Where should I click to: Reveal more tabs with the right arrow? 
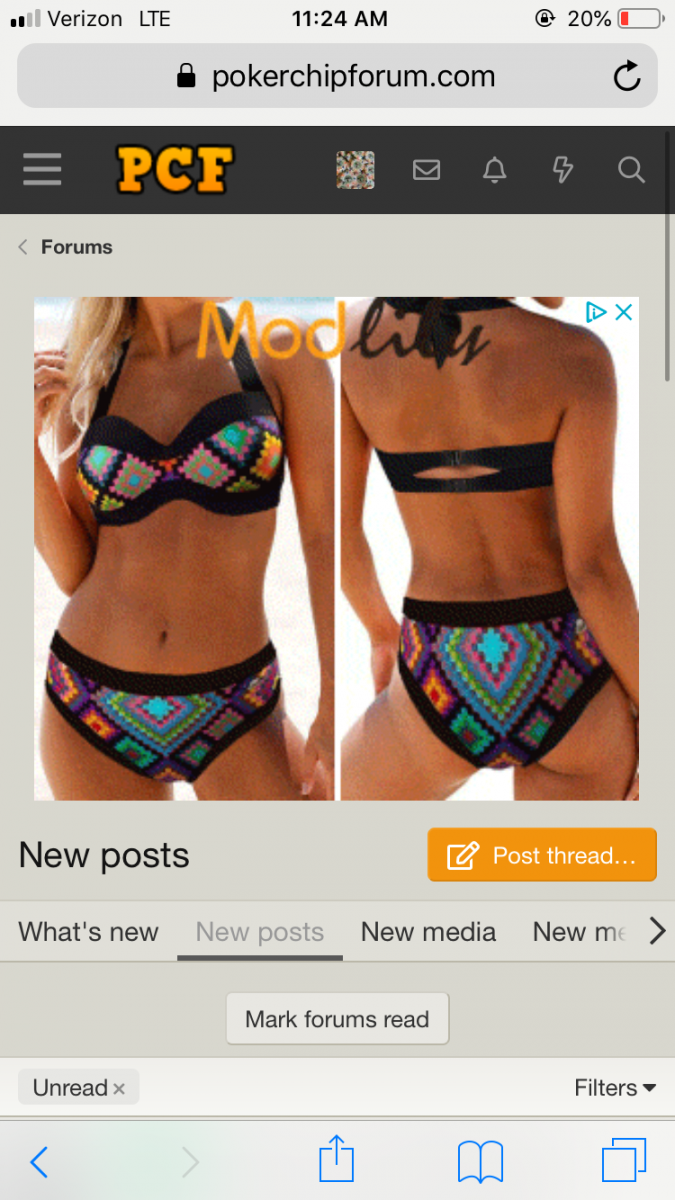pyautogui.click(x=656, y=932)
